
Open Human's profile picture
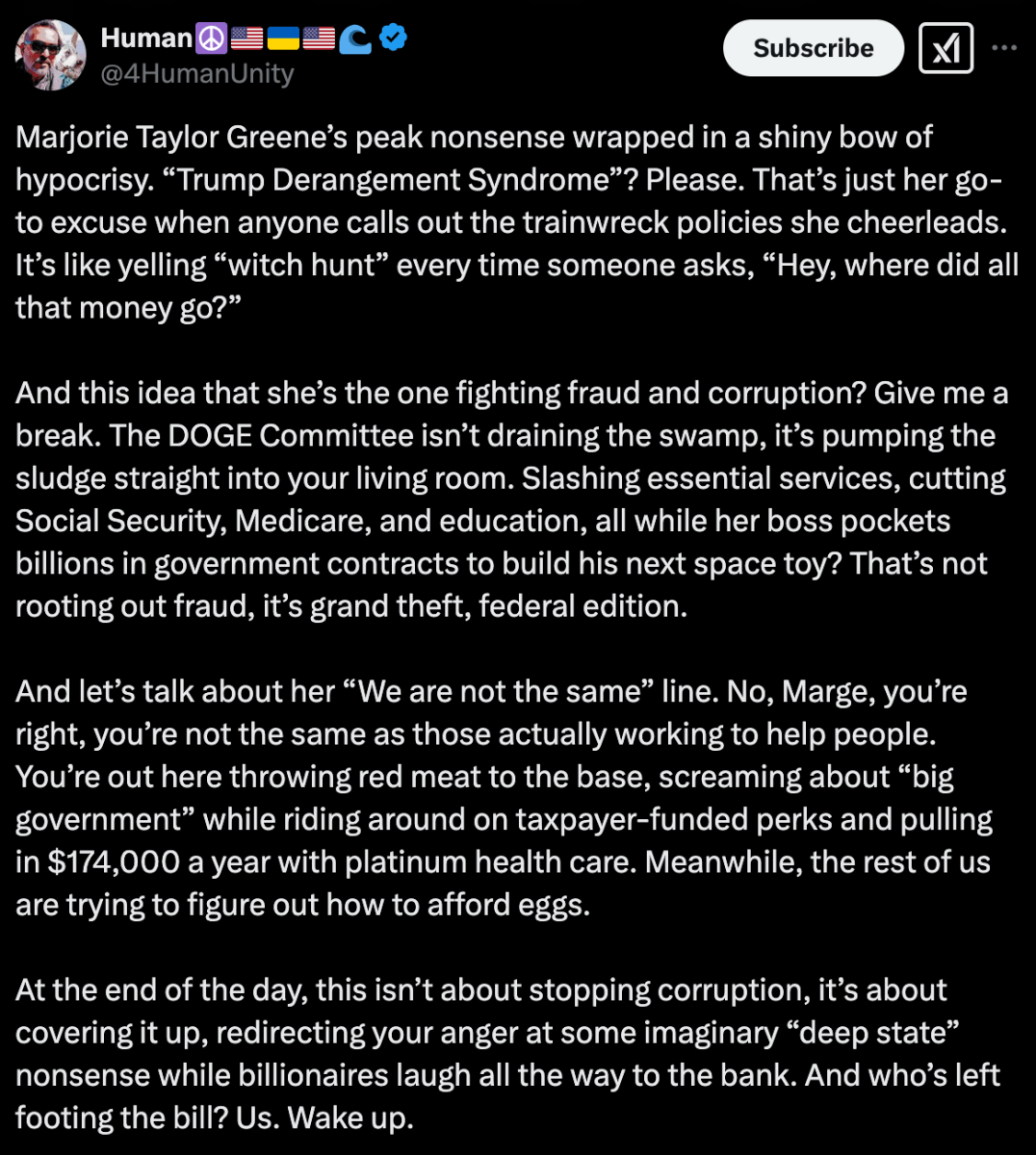50,54
